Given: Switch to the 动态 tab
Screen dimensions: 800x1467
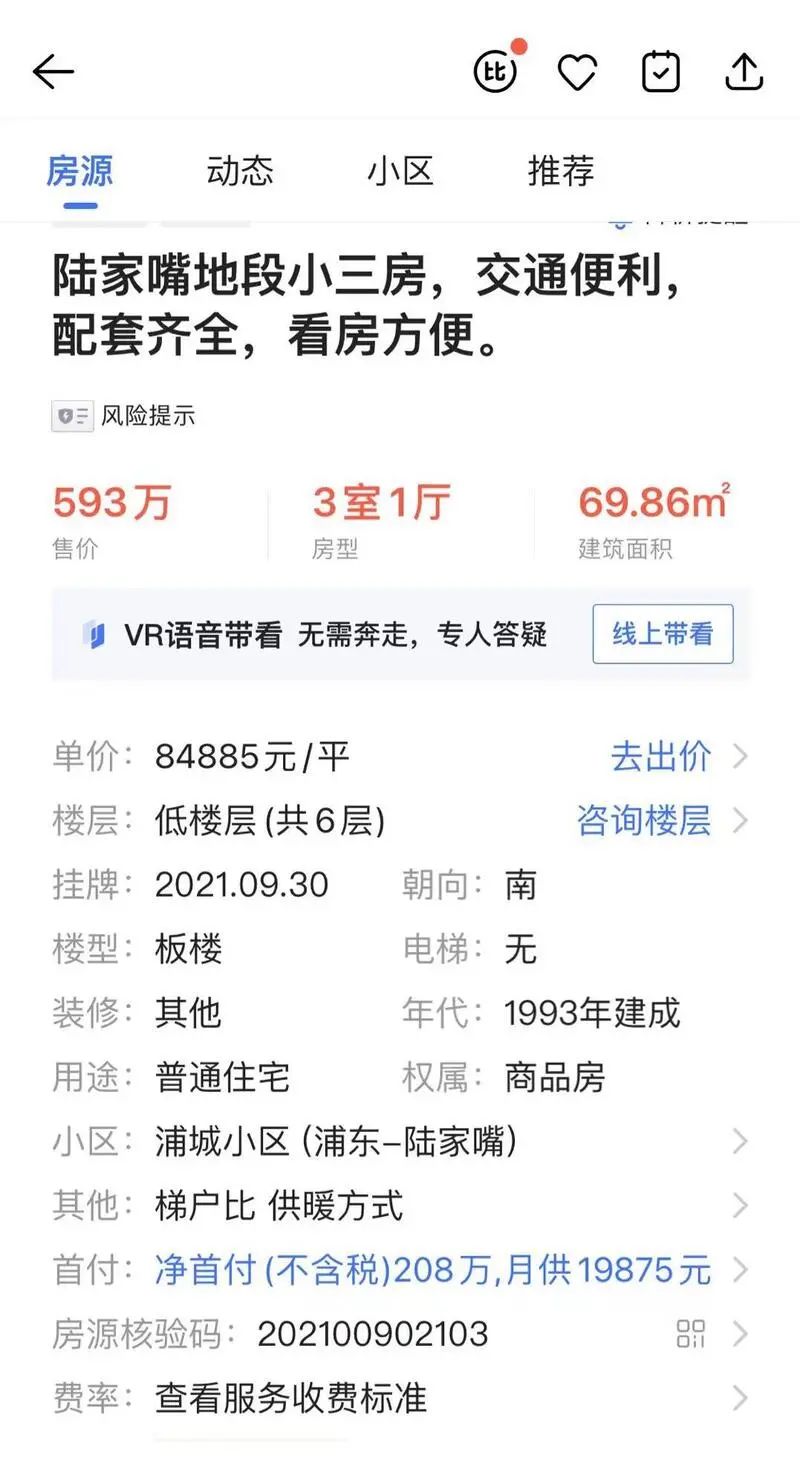Looking at the screenshot, I should 240,171.
